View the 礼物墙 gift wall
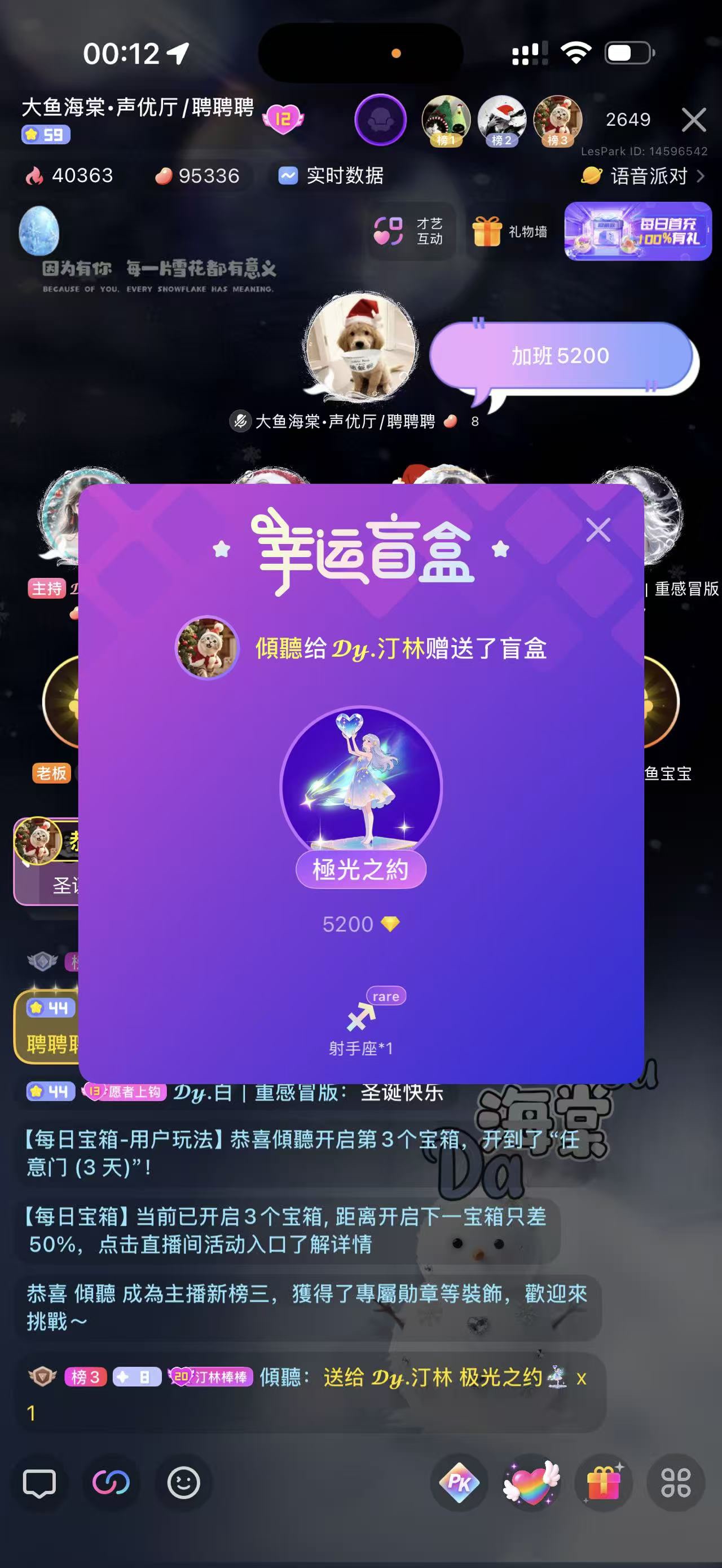Image resolution: width=722 pixels, height=1568 pixels. (x=510, y=231)
